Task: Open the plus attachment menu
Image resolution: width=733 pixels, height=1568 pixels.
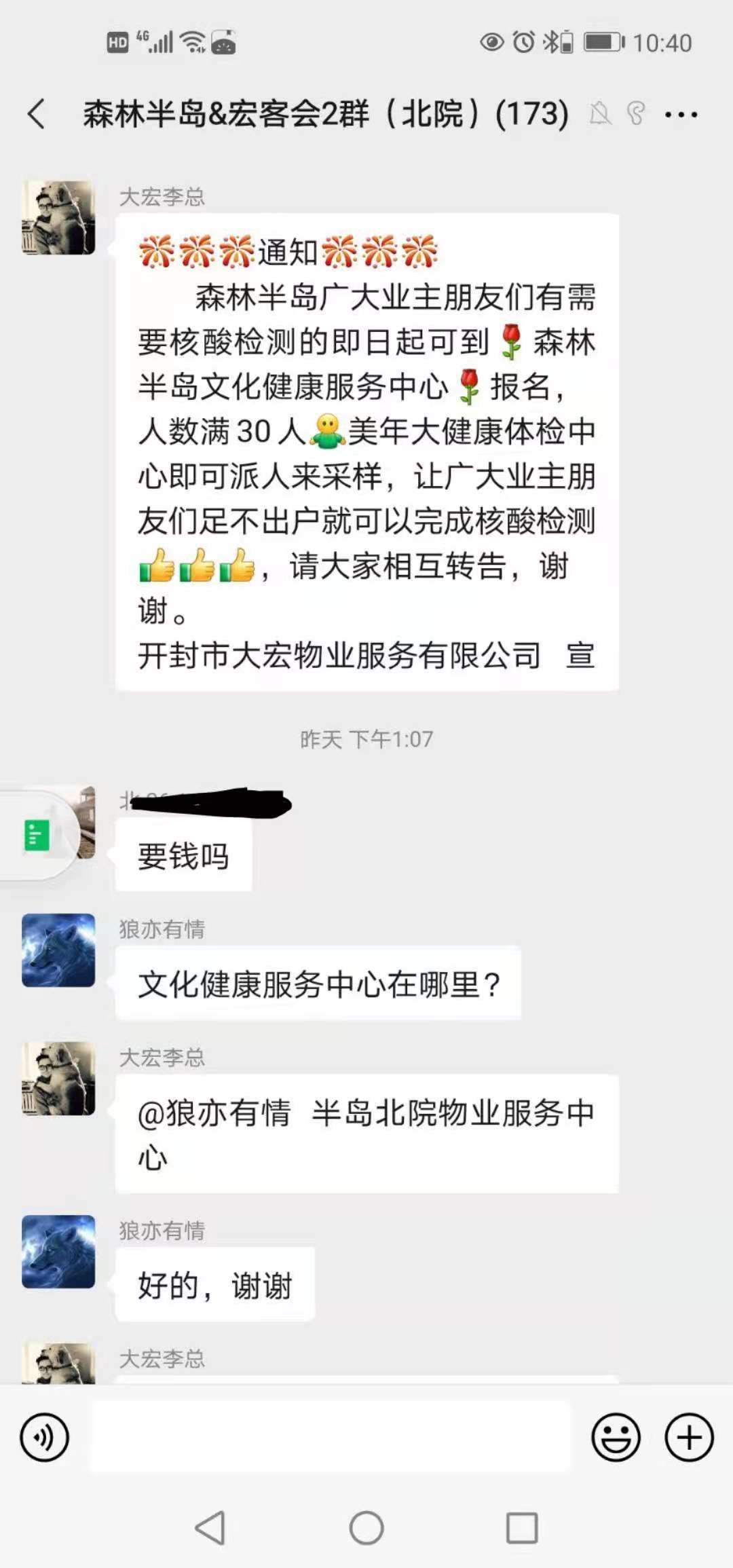Action: point(689,1437)
